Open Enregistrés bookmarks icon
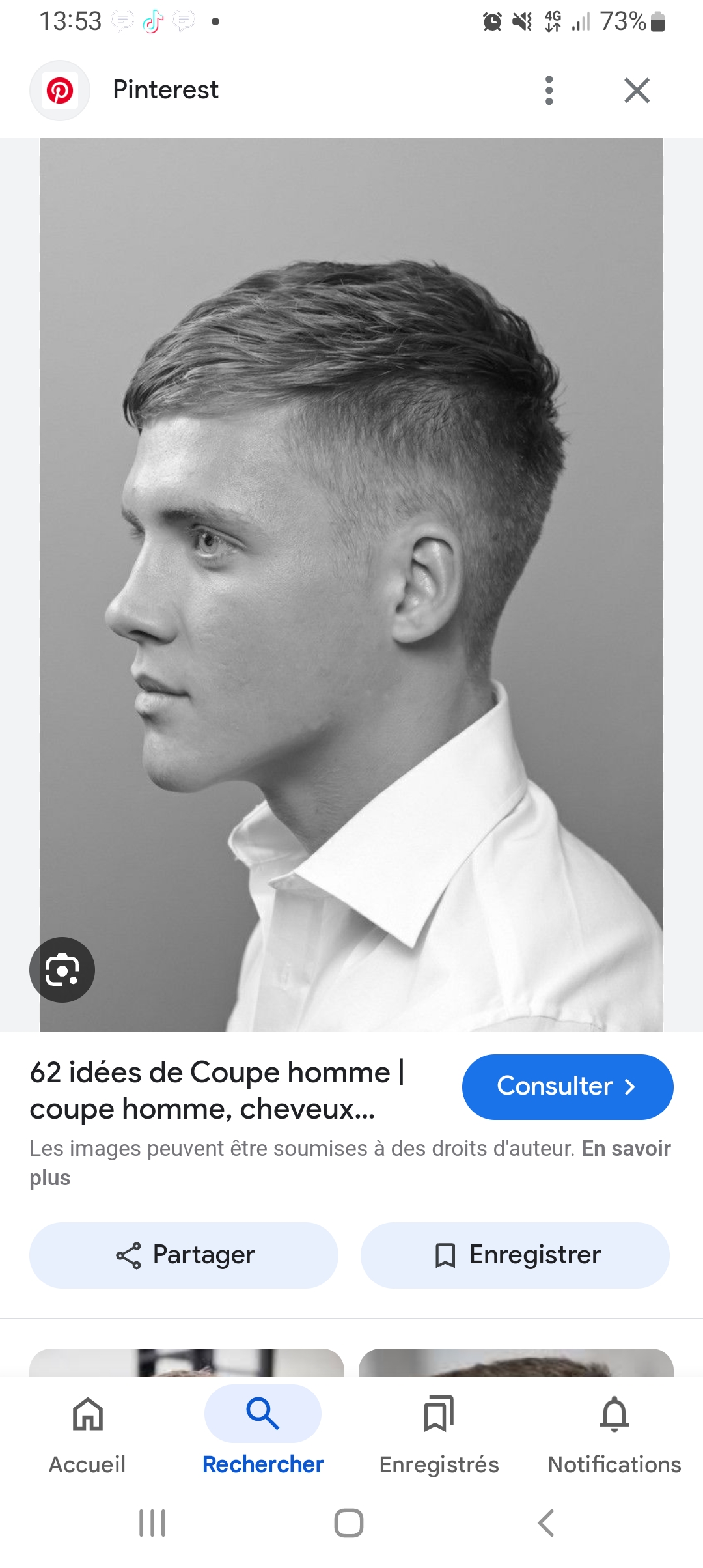Viewport: 703px width, 1568px height. [439, 1413]
